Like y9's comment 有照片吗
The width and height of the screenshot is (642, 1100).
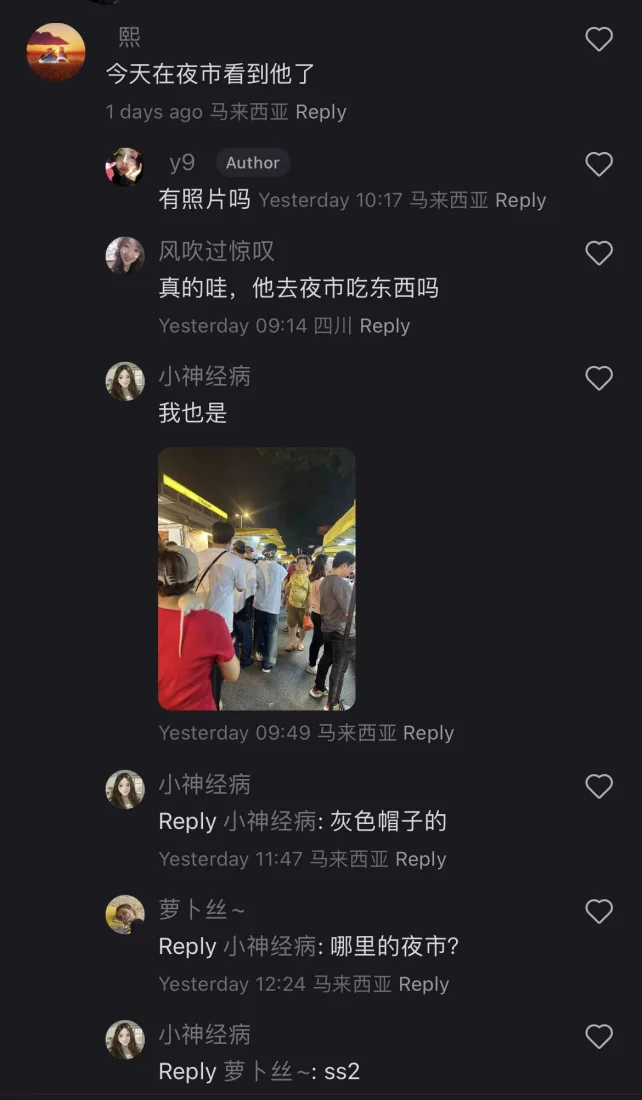click(x=598, y=164)
